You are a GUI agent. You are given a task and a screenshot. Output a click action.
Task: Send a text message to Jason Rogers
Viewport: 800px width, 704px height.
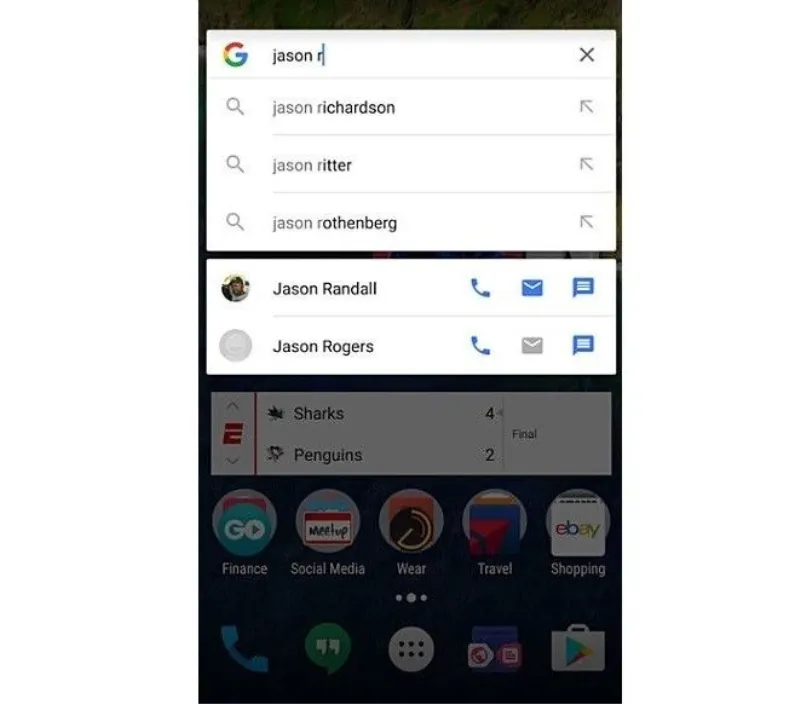coord(583,345)
